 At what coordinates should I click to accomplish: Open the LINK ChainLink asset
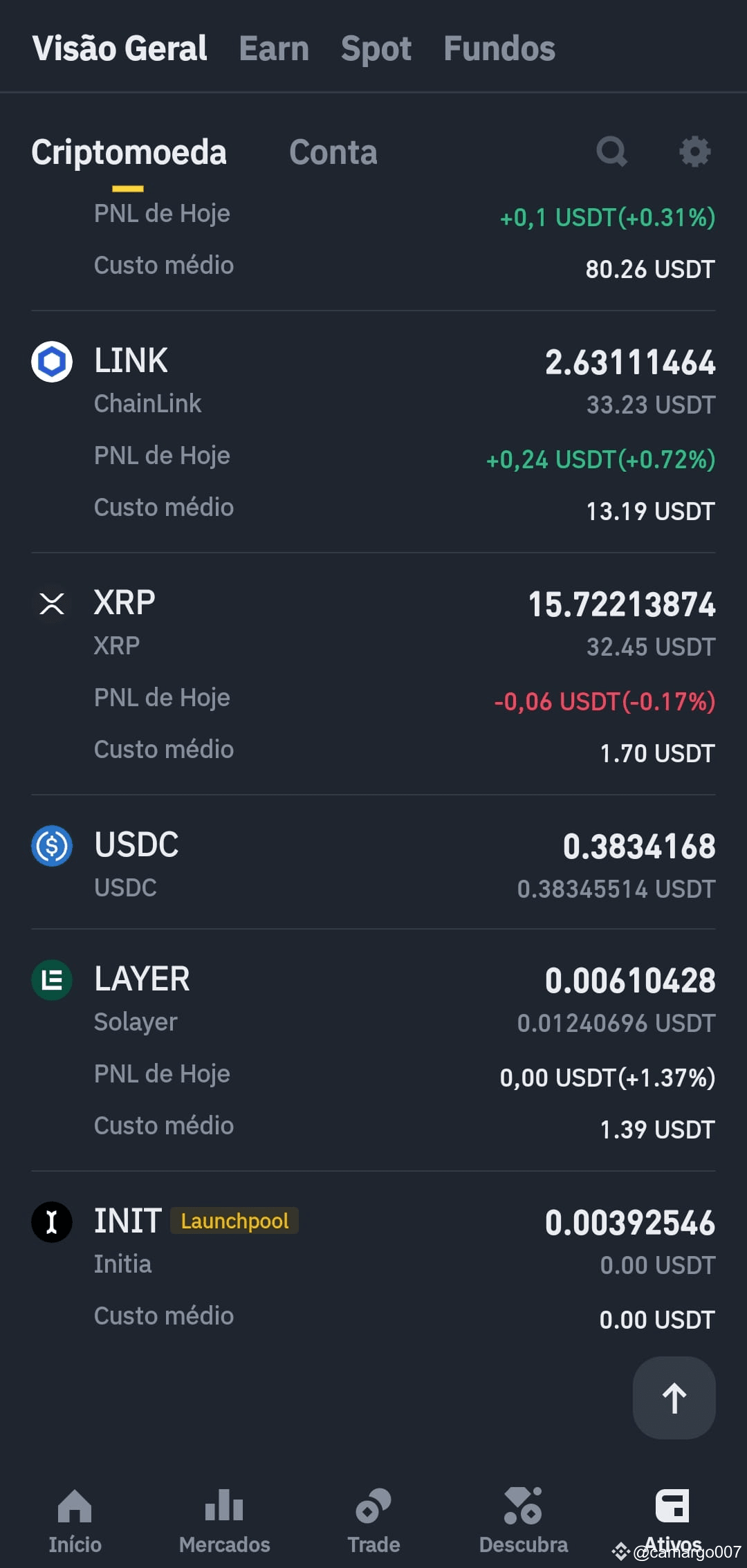(x=373, y=432)
